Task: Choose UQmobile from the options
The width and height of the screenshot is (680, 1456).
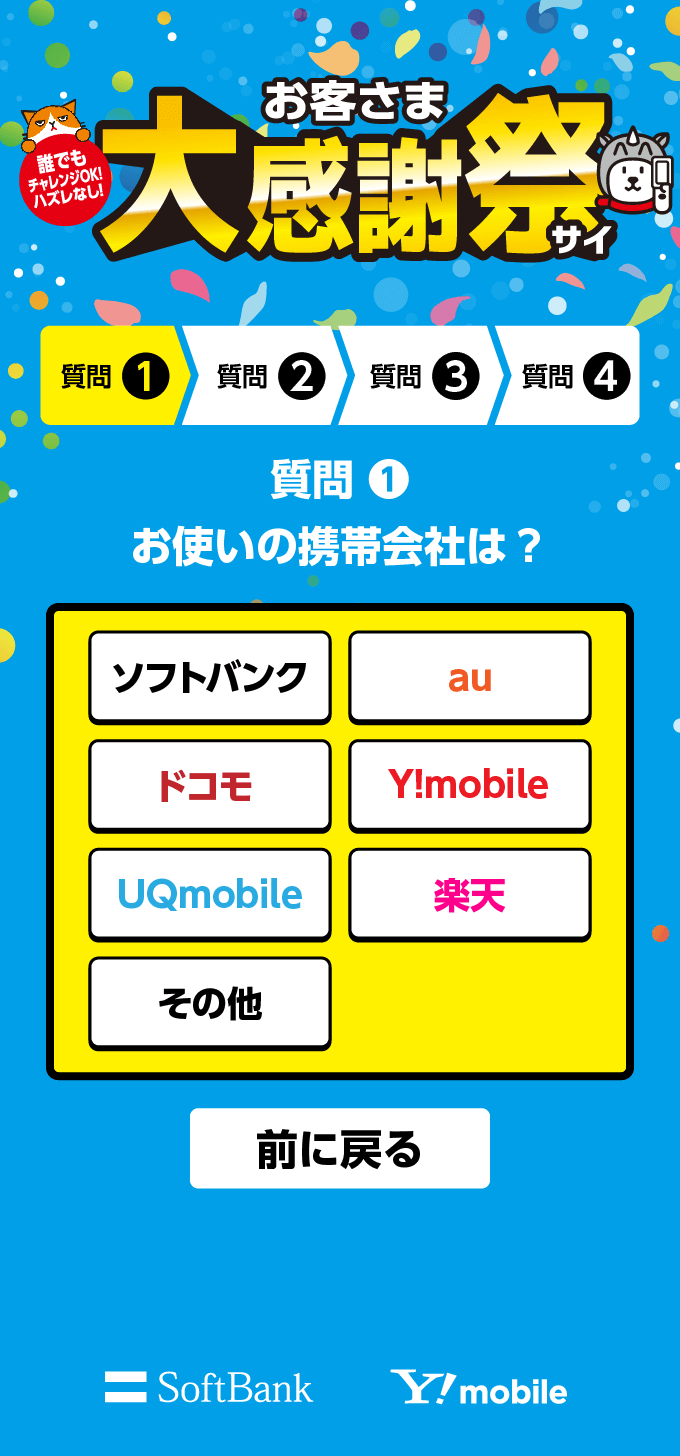Action: click(x=210, y=894)
